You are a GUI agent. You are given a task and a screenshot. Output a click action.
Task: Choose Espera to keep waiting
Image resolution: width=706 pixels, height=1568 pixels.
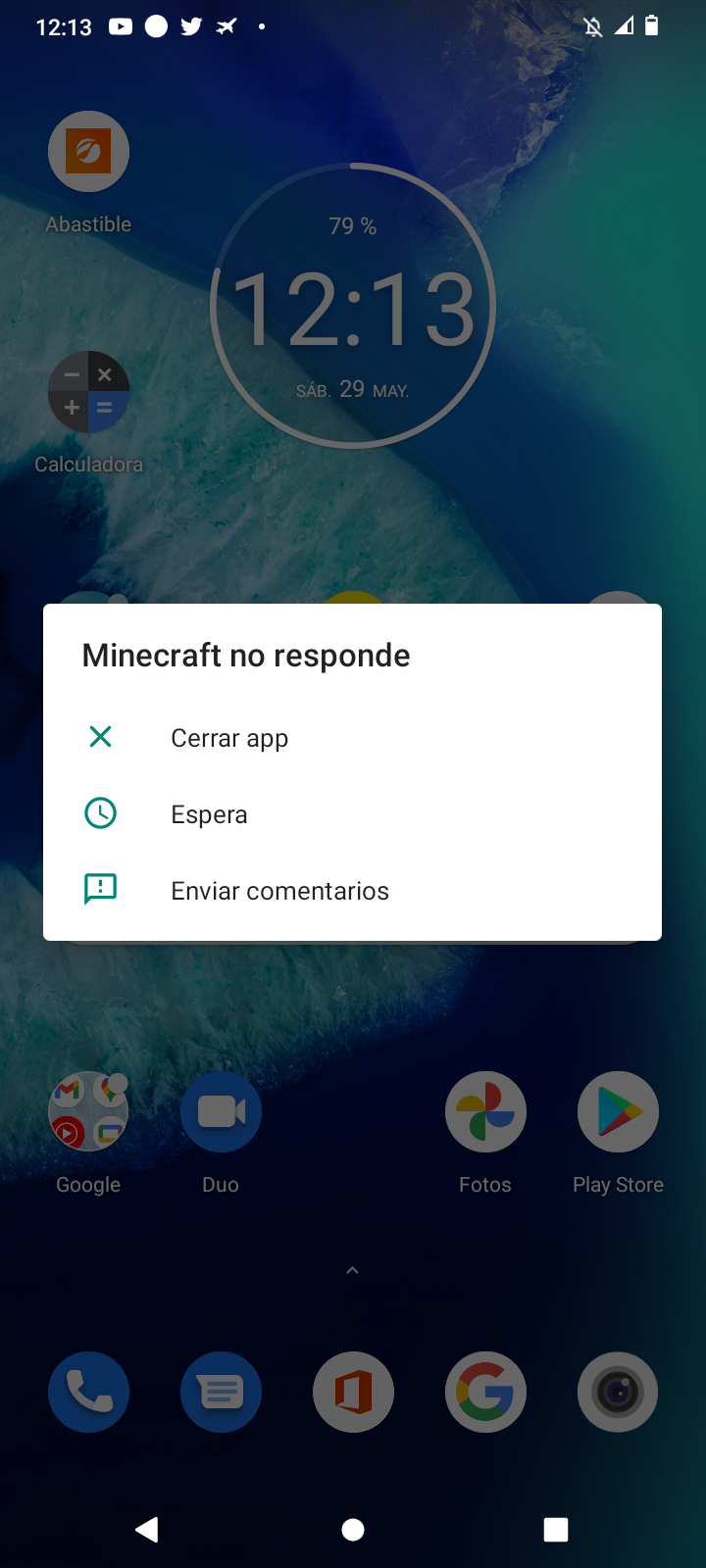209,814
